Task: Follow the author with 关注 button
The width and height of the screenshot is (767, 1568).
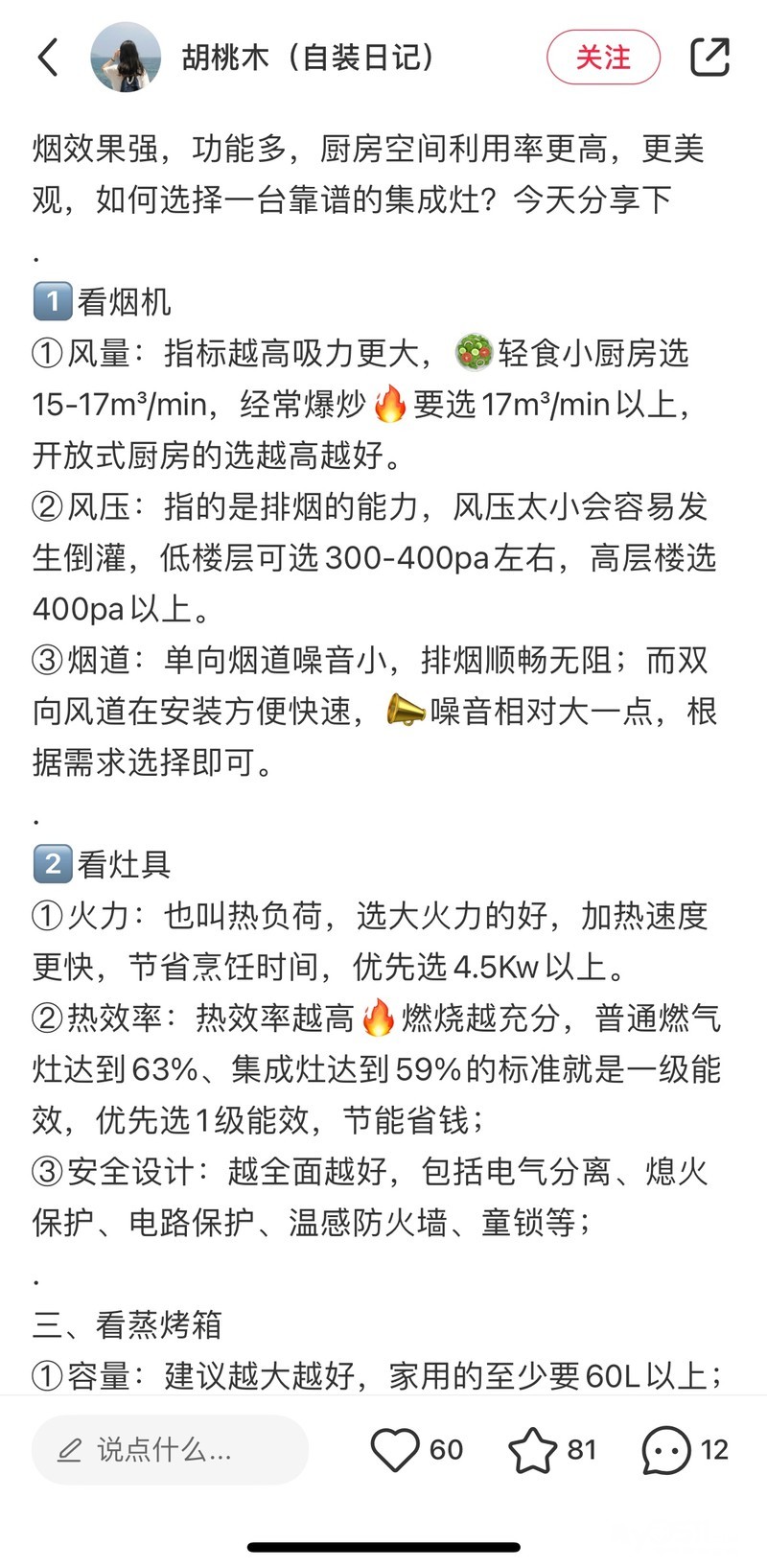Action: click(x=603, y=58)
